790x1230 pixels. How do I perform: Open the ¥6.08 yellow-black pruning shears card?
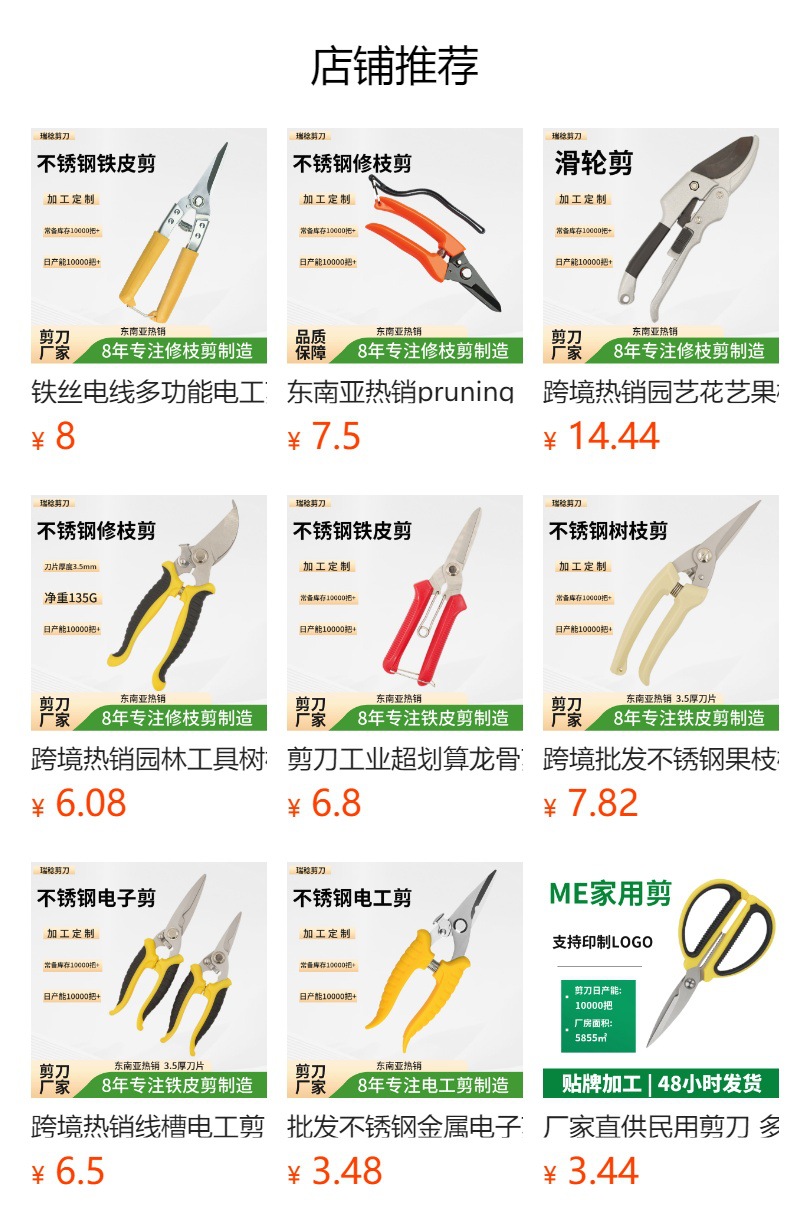(x=149, y=613)
